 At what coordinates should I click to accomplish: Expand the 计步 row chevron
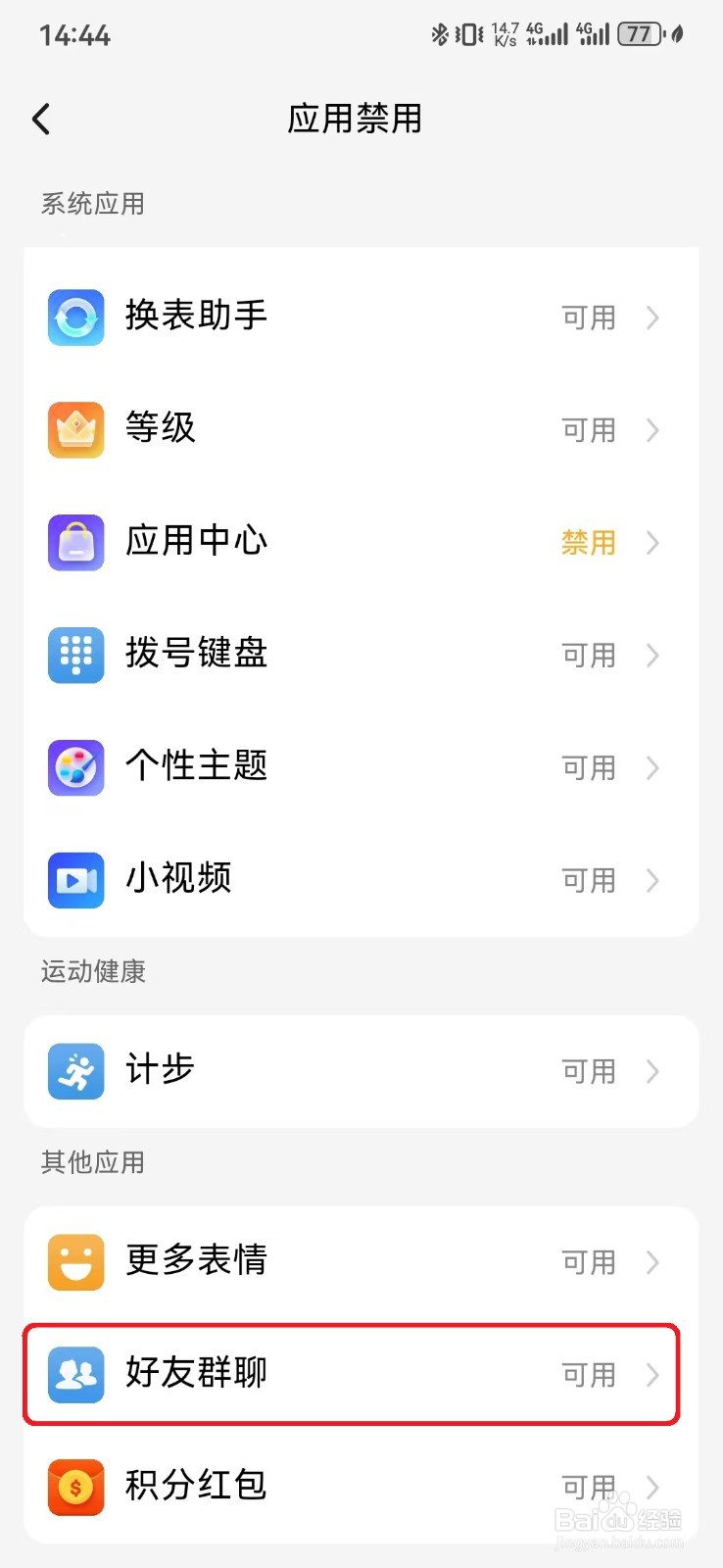653,1071
